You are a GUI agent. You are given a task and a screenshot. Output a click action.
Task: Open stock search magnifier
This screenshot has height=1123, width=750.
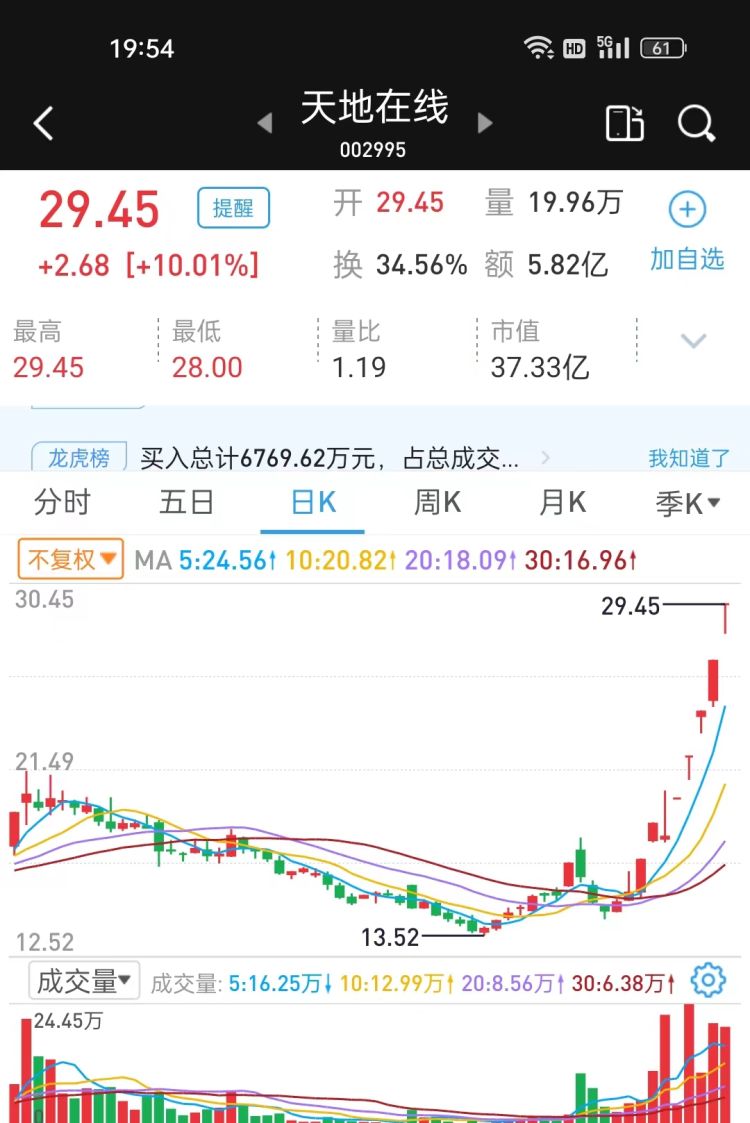pos(696,124)
